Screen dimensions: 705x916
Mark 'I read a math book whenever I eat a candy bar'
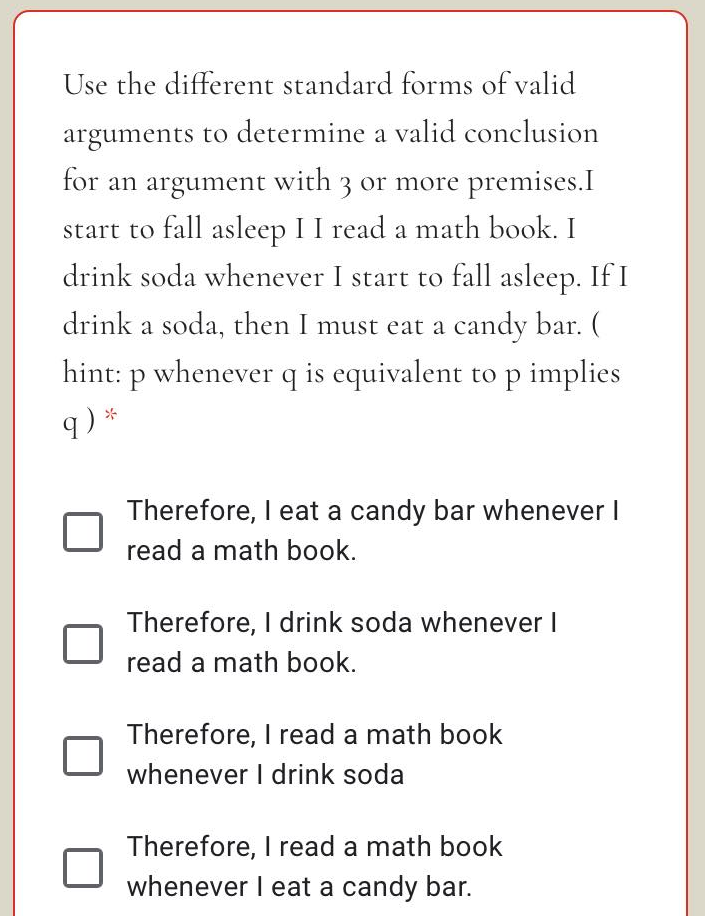point(83,868)
